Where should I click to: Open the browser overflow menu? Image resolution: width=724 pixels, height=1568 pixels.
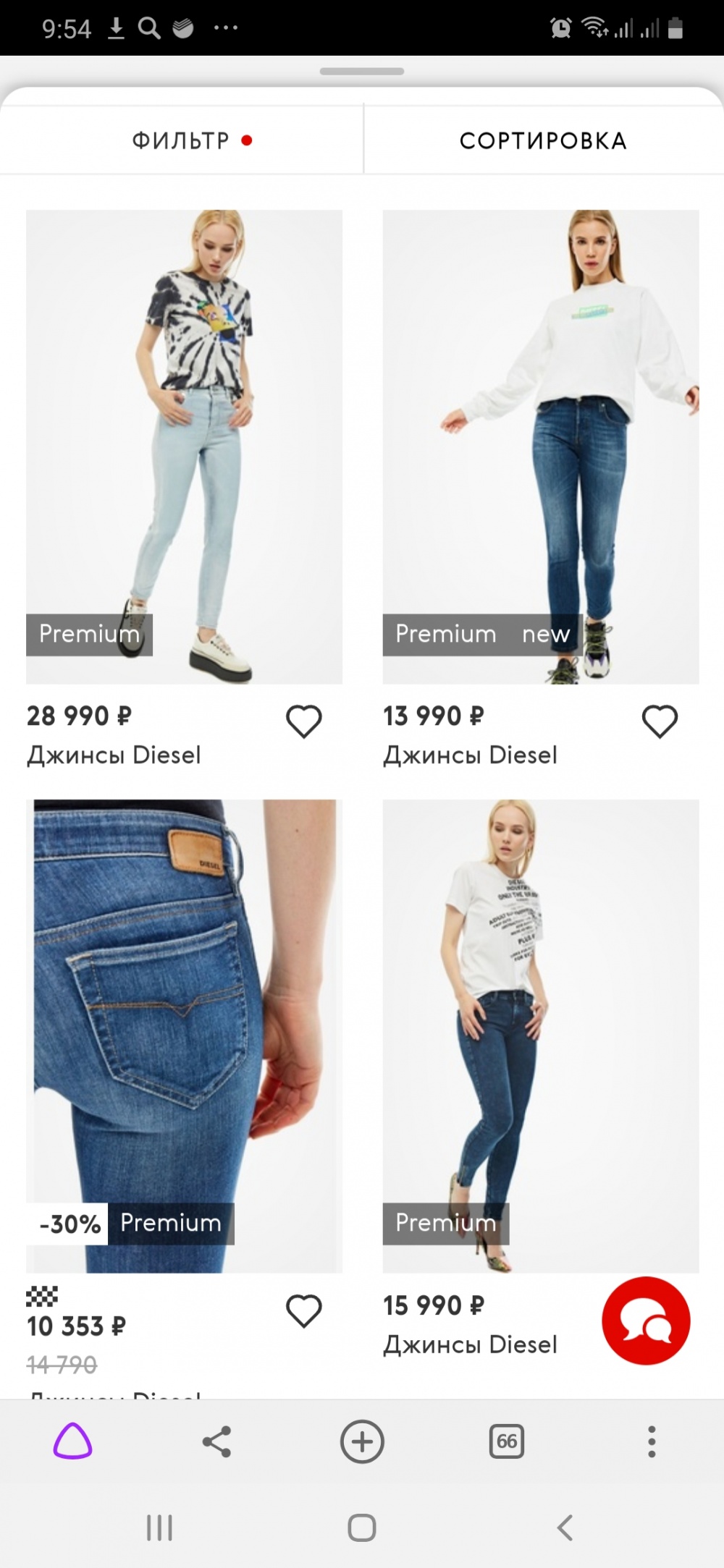[651, 1442]
